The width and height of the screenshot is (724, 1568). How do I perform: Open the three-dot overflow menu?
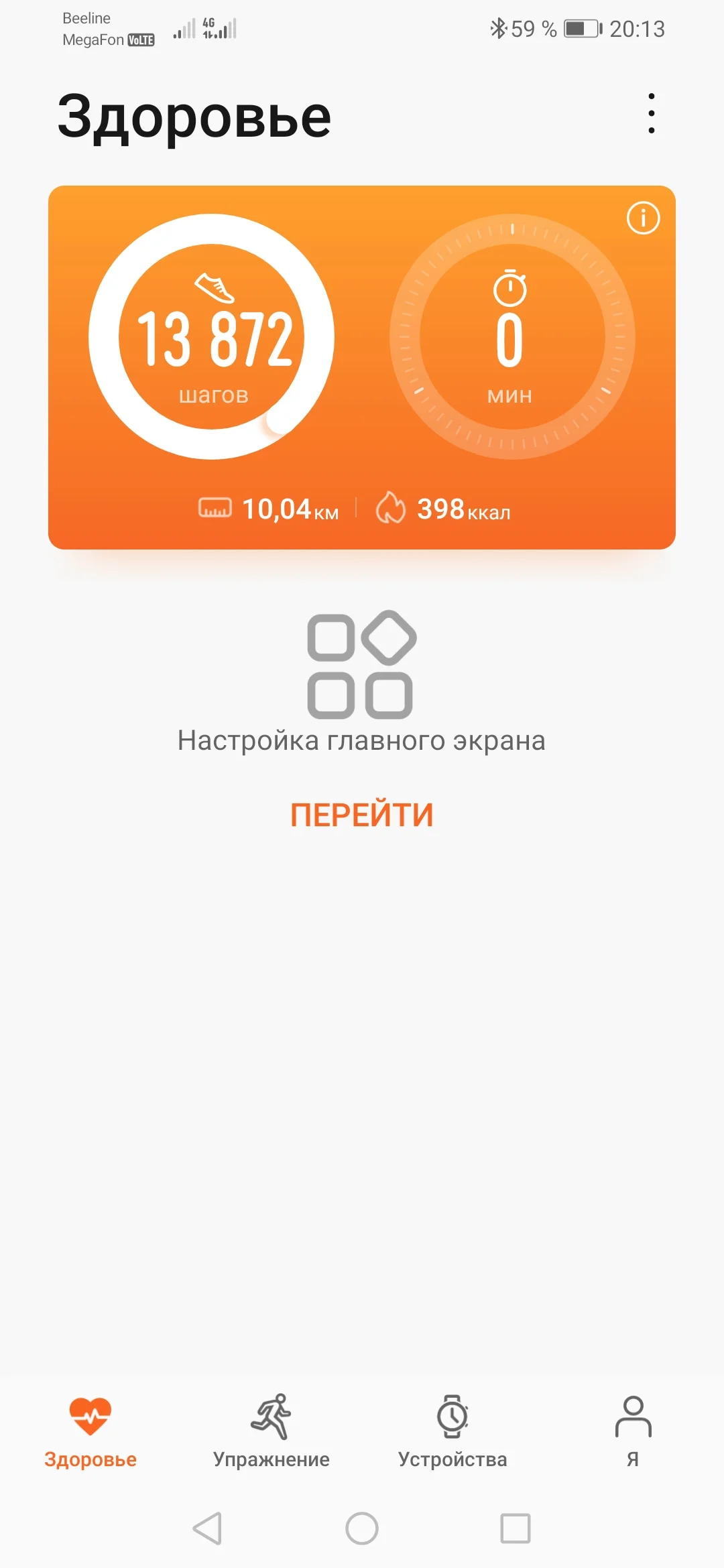tap(651, 113)
